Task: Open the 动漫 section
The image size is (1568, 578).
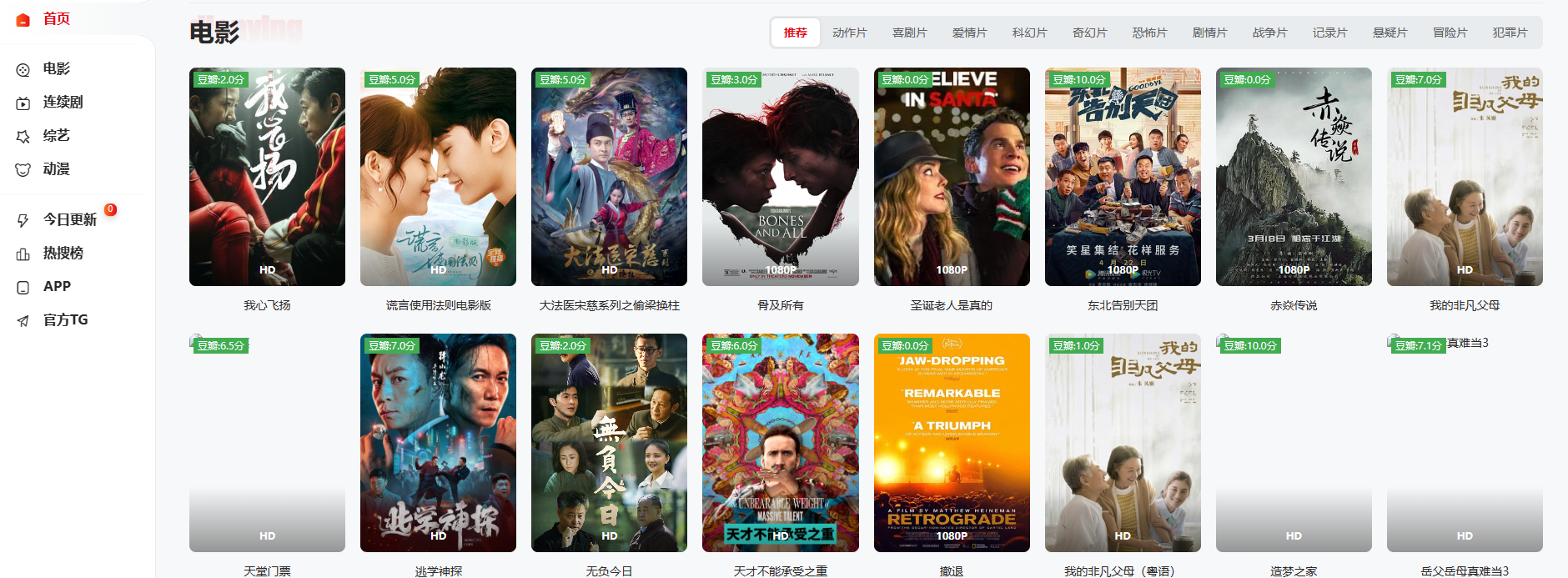Action: click(56, 169)
